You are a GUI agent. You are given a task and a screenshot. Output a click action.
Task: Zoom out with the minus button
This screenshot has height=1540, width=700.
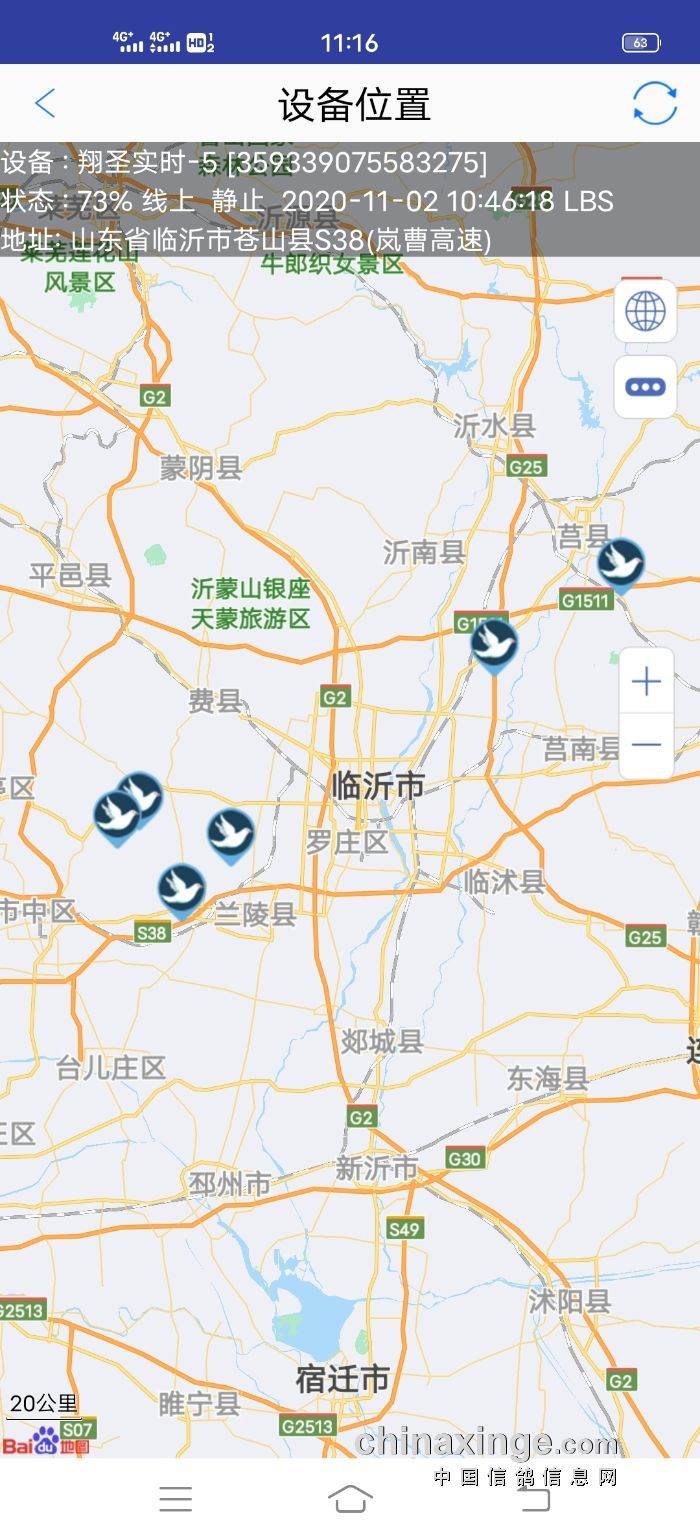coord(646,745)
